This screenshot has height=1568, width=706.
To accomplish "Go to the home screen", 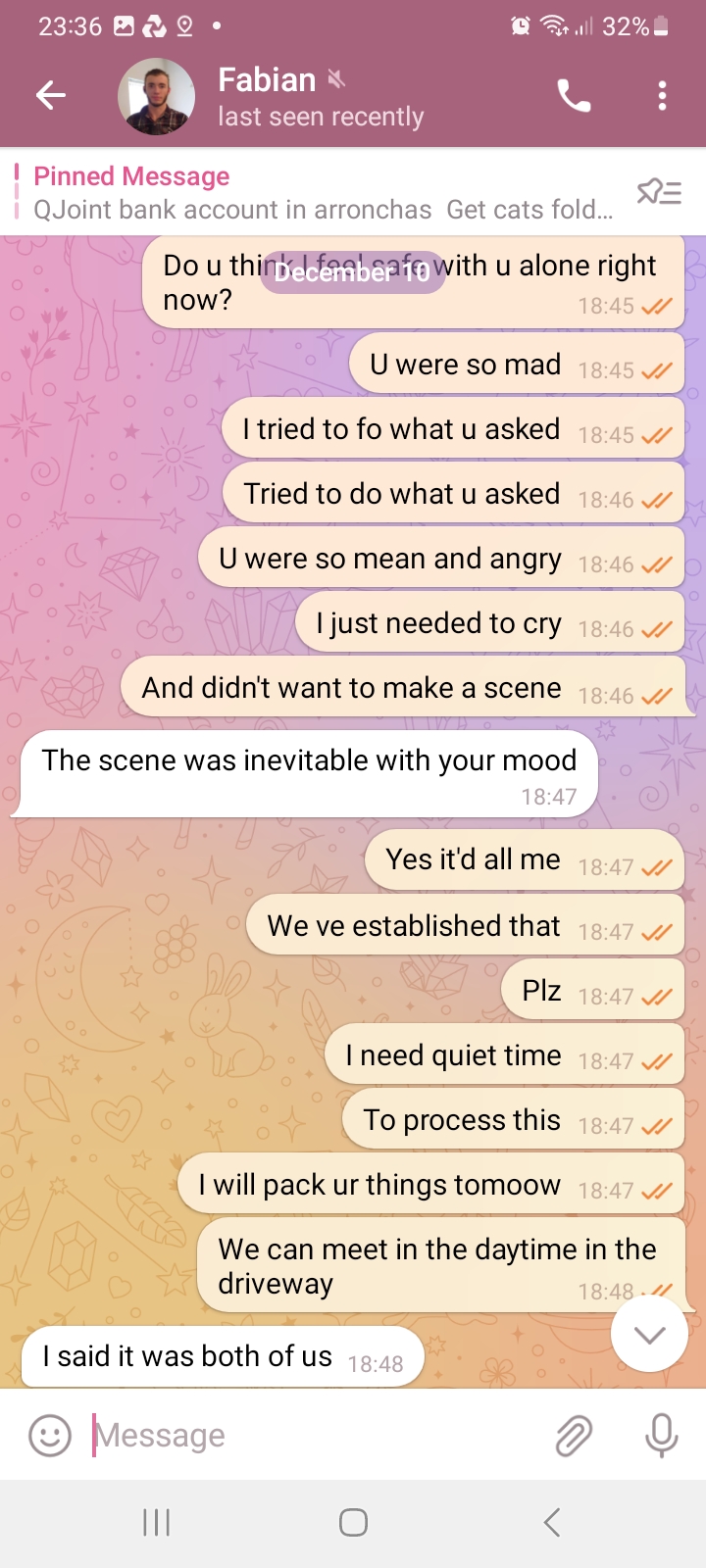I will (353, 1522).
